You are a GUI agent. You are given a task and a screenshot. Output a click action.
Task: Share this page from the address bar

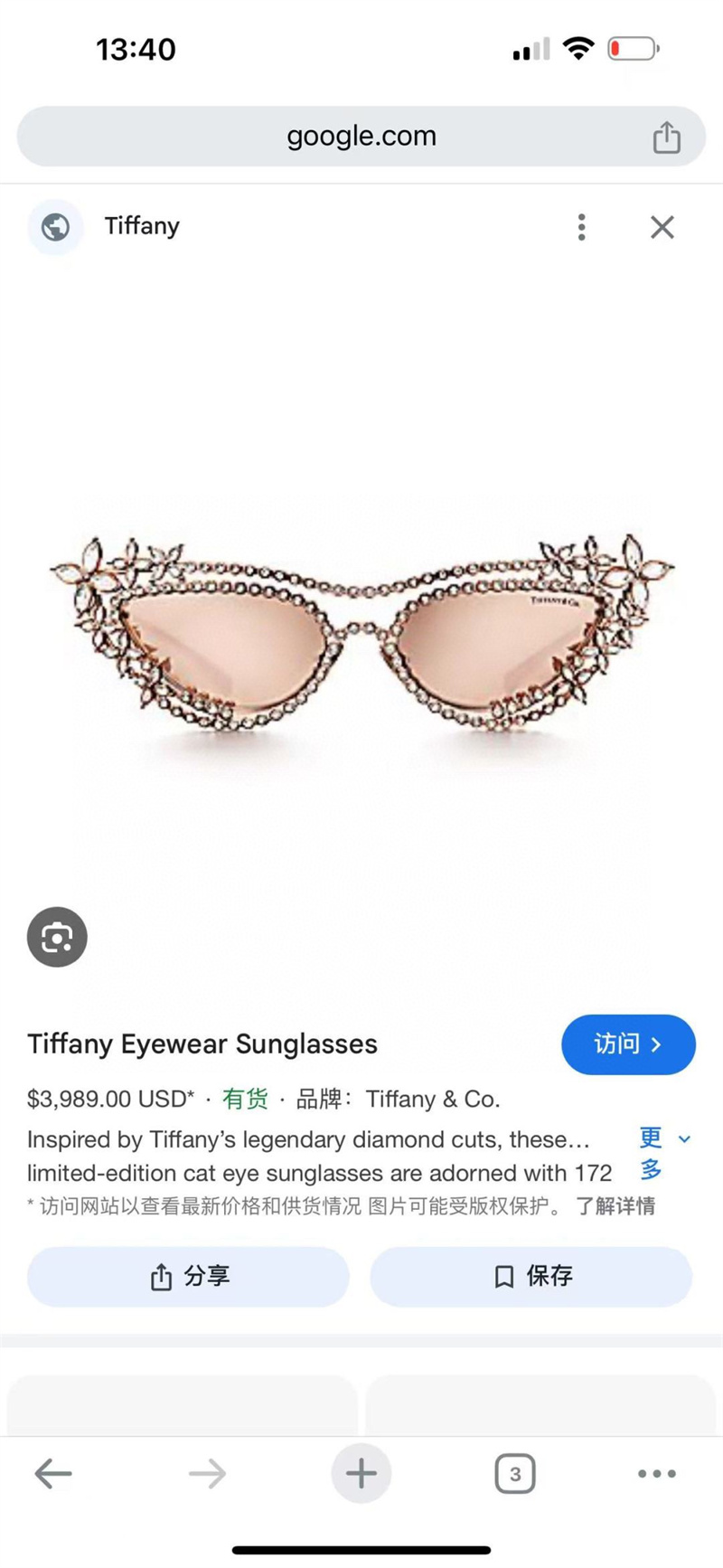666,137
